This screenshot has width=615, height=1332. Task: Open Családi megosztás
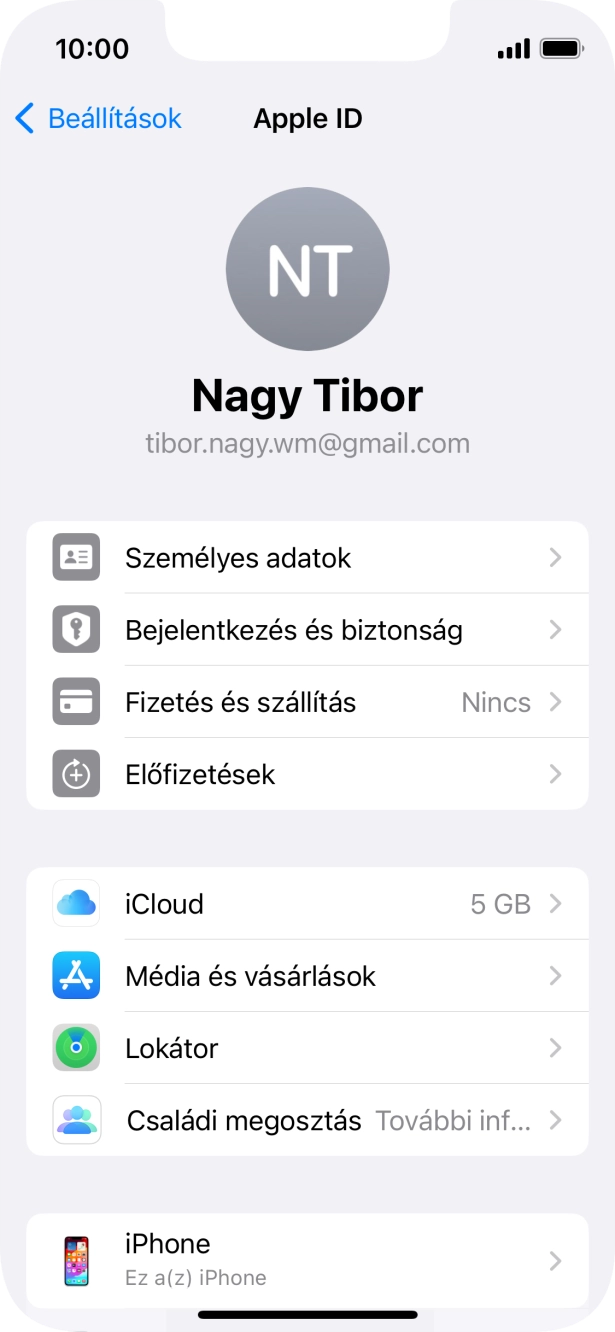[x=307, y=1120]
